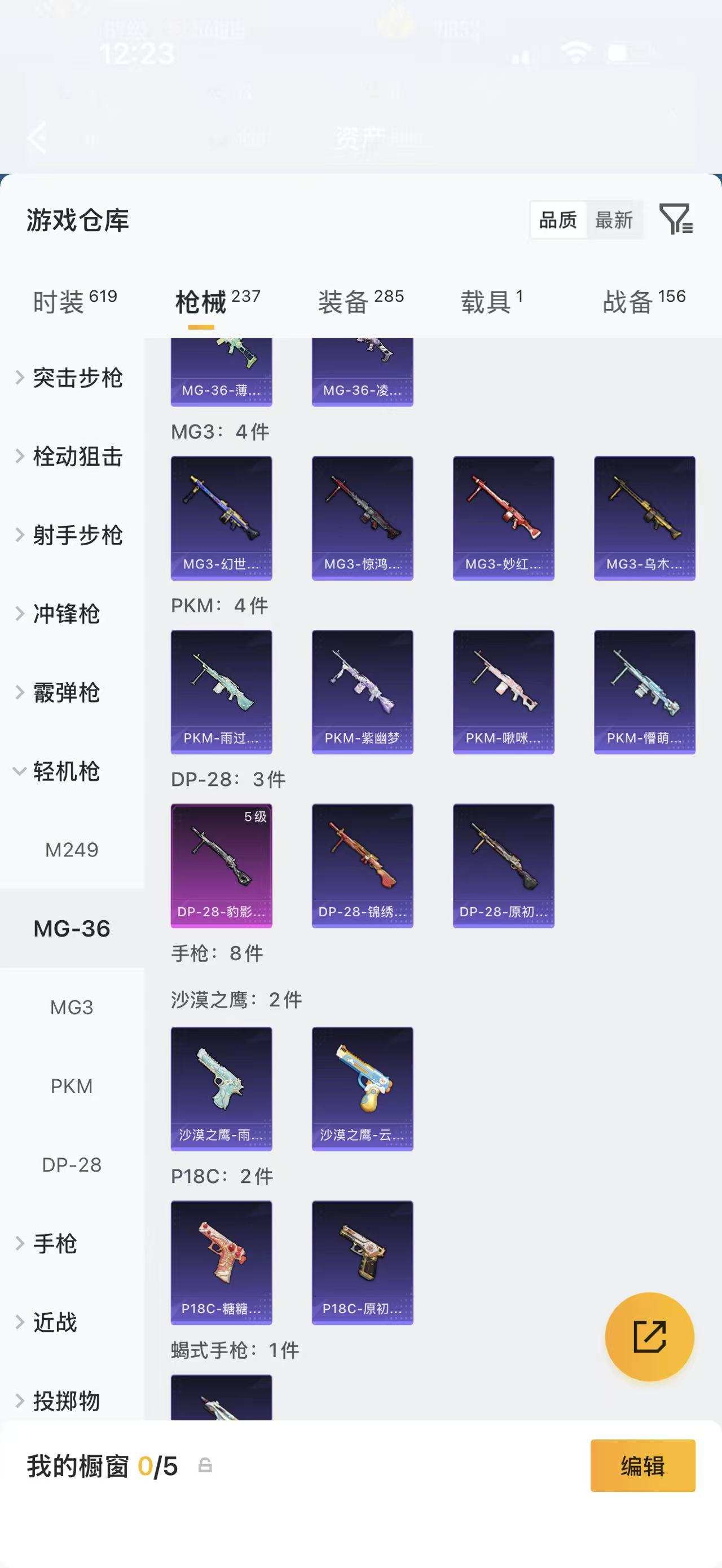Jump to DP-28 in the sidebar
Image resolution: width=722 pixels, height=1568 pixels.
72,1164
